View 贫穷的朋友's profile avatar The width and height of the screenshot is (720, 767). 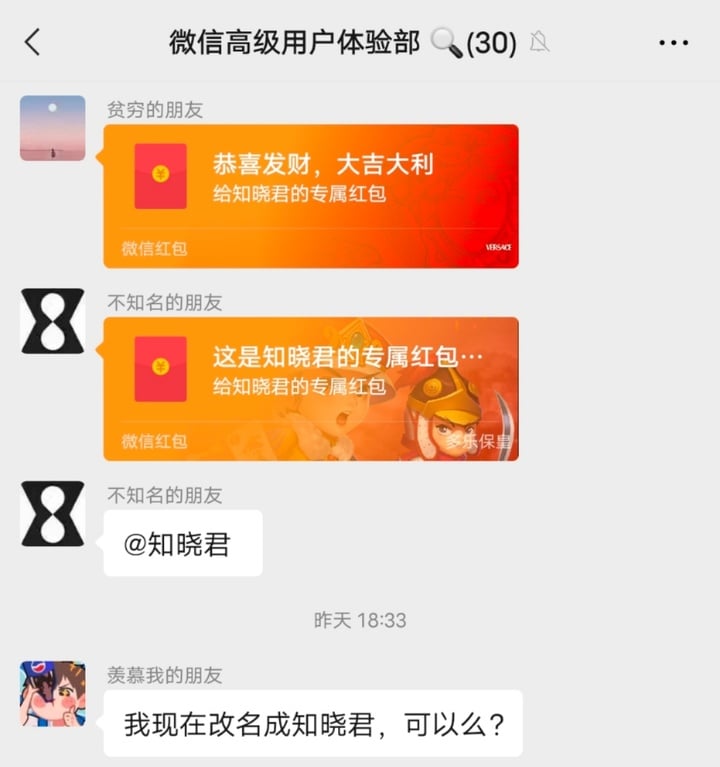point(52,128)
